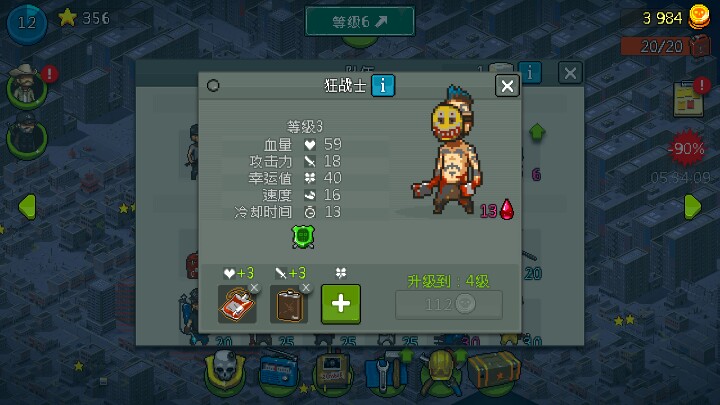Image resolution: width=720 pixels, height=405 pixels.
Task: Open the -90% sale offer
Action: click(686, 151)
